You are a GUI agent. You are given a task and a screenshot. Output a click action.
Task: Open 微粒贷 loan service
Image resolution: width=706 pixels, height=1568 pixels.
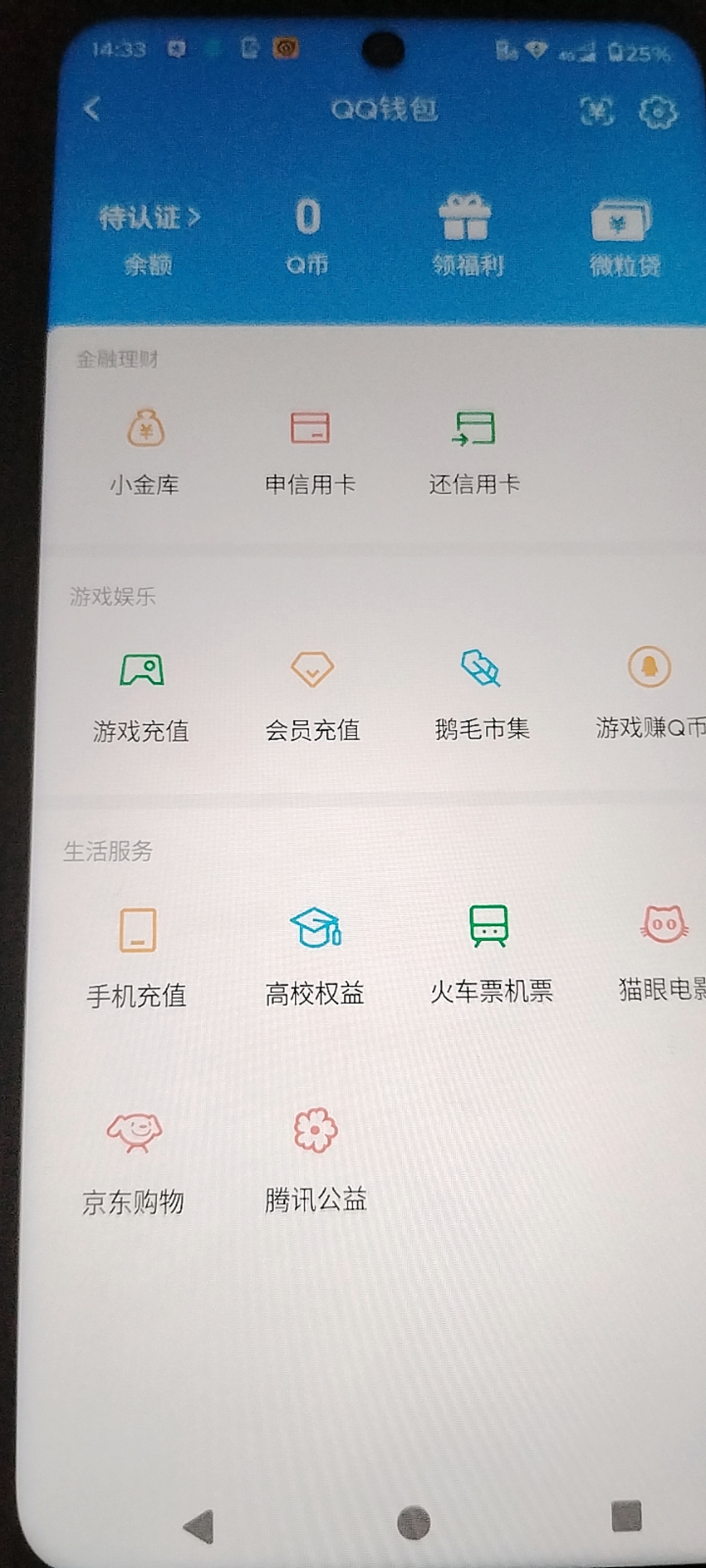click(x=623, y=238)
